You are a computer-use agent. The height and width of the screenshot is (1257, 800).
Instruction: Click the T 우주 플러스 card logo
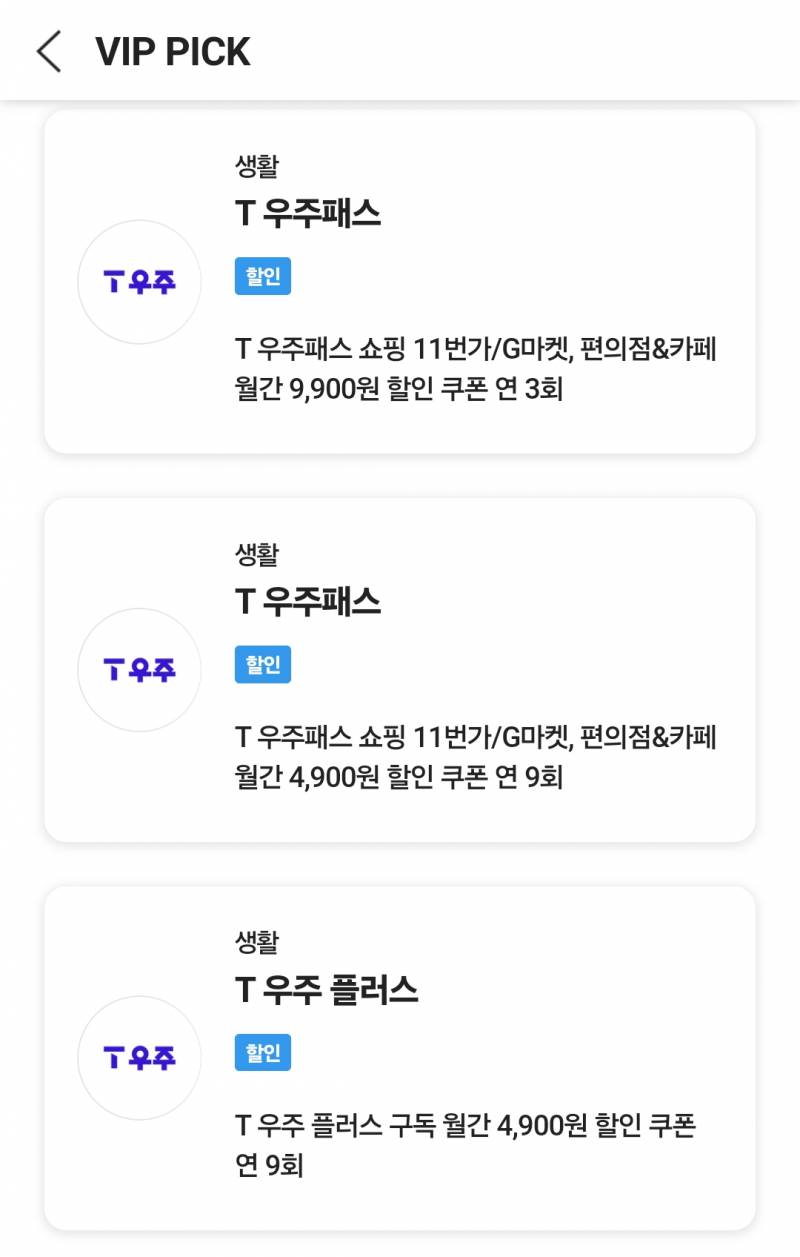[139, 1057]
